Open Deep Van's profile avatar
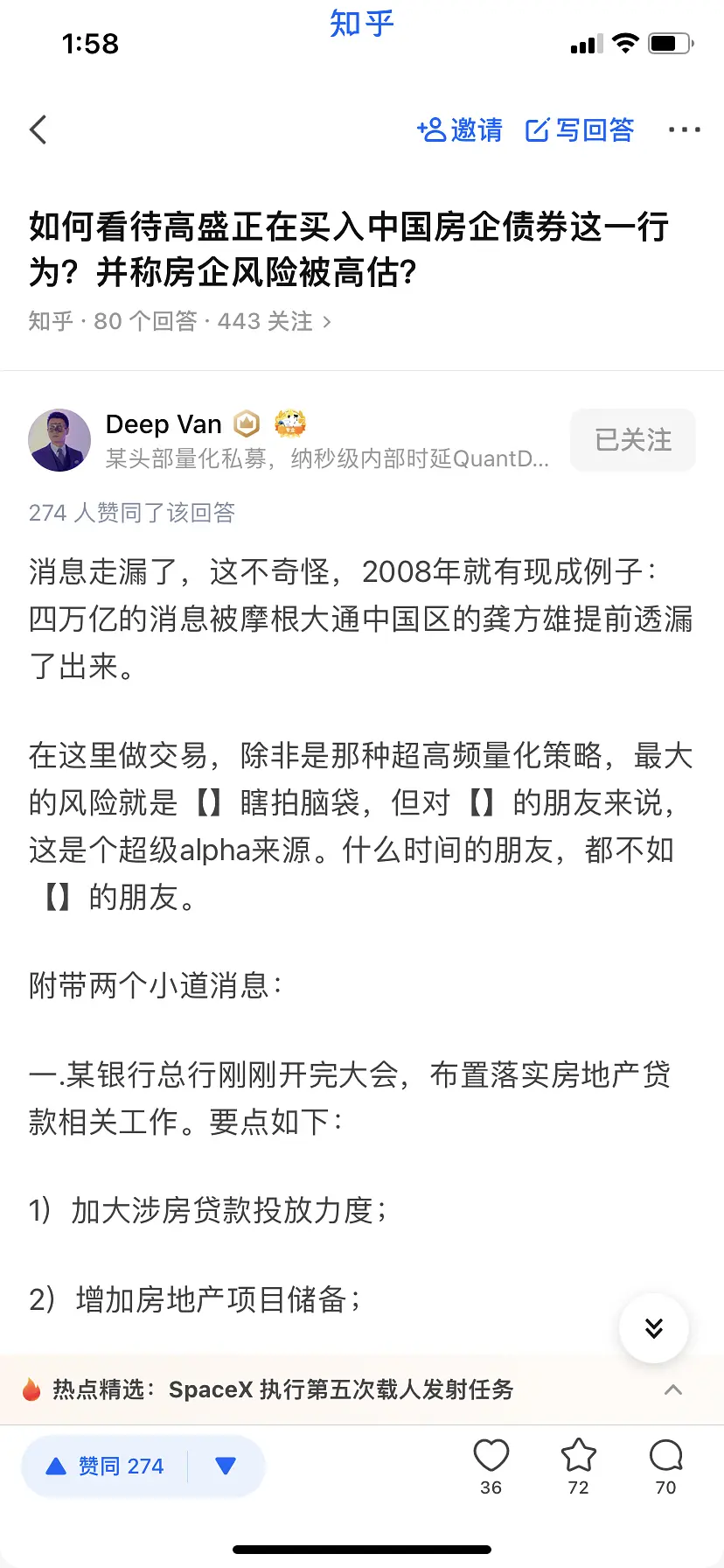The width and height of the screenshot is (724, 1568). click(x=59, y=439)
